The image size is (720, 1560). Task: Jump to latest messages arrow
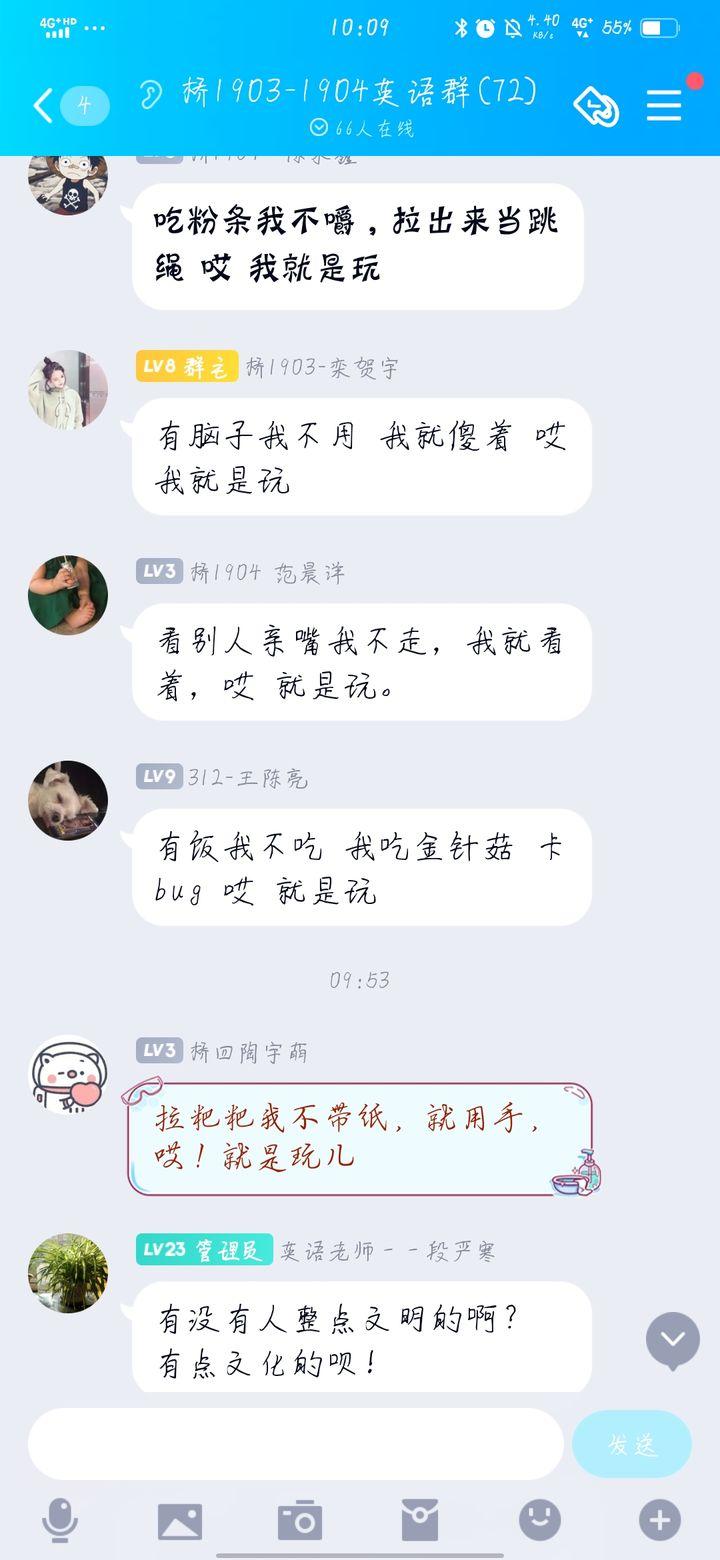[672, 1340]
